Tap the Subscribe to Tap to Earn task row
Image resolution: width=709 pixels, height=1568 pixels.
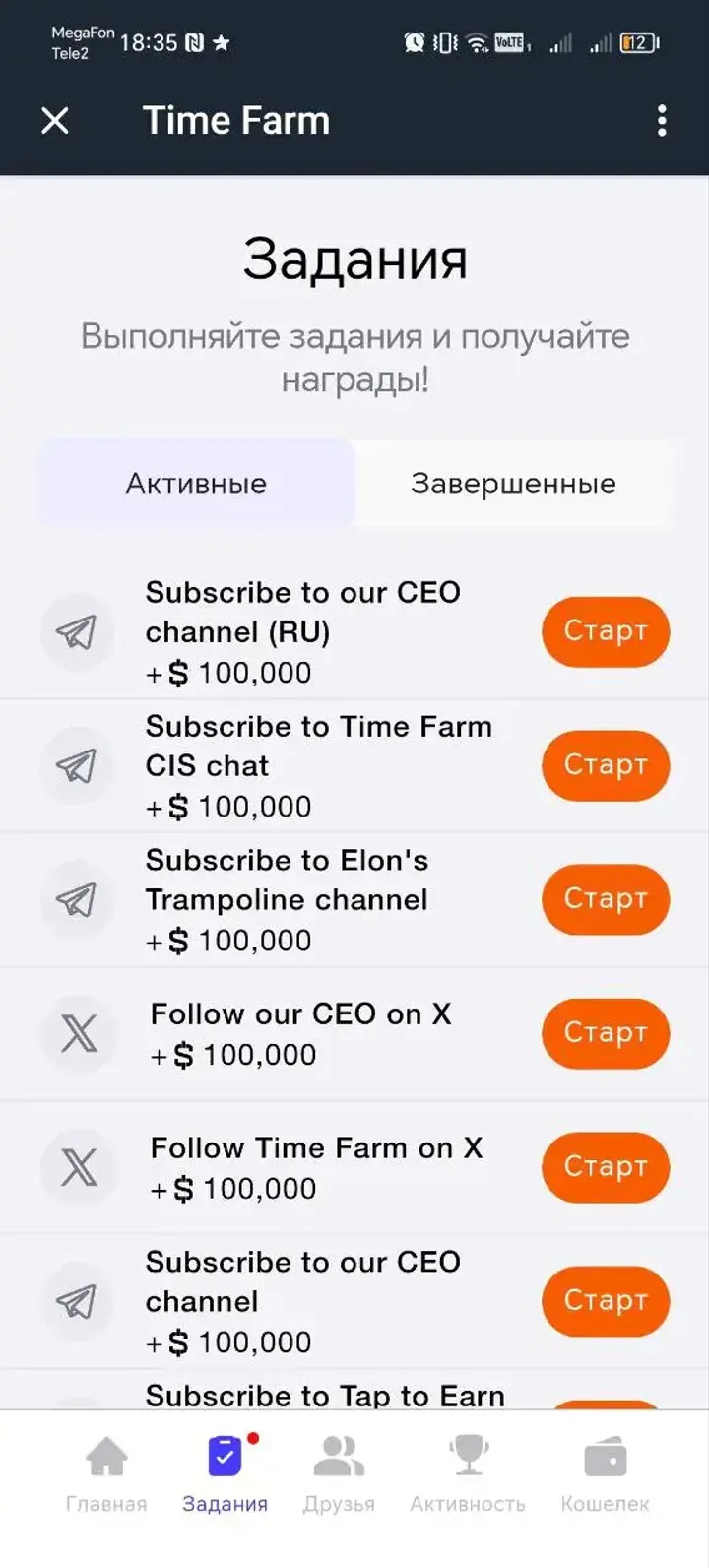(325, 1396)
